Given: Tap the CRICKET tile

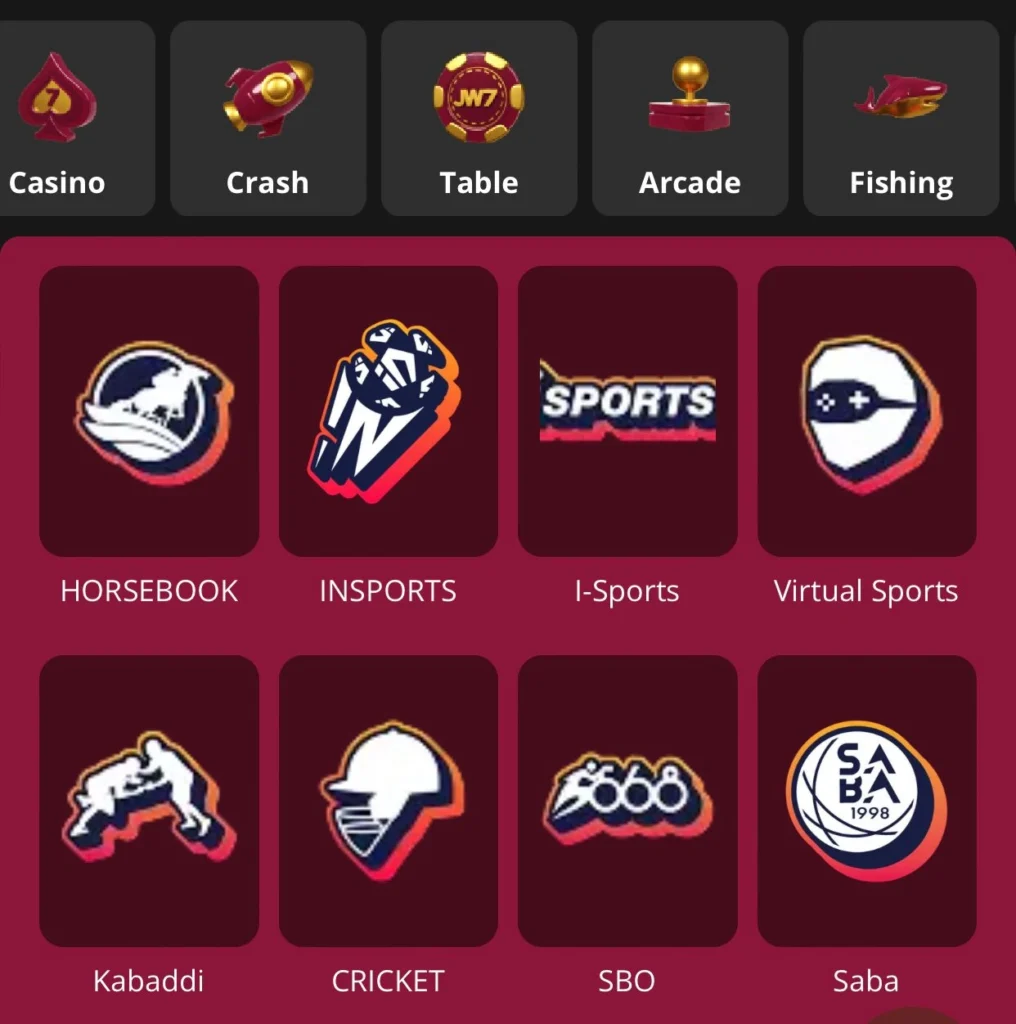Looking at the screenshot, I should pyautogui.click(x=388, y=801).
